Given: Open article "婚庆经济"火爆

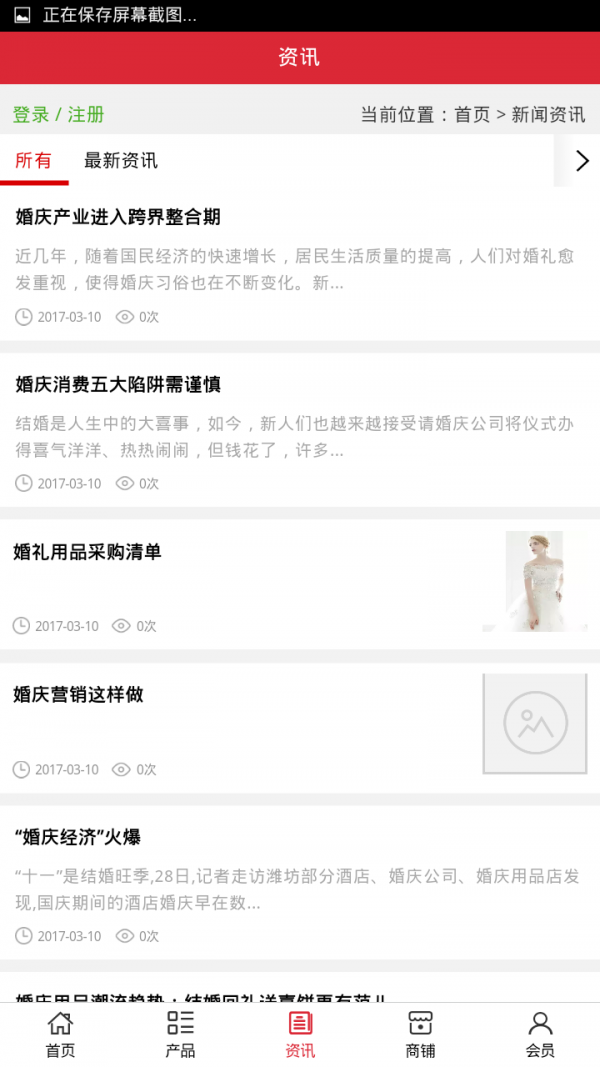Looking at the screenshot, I should pos(77,838).
